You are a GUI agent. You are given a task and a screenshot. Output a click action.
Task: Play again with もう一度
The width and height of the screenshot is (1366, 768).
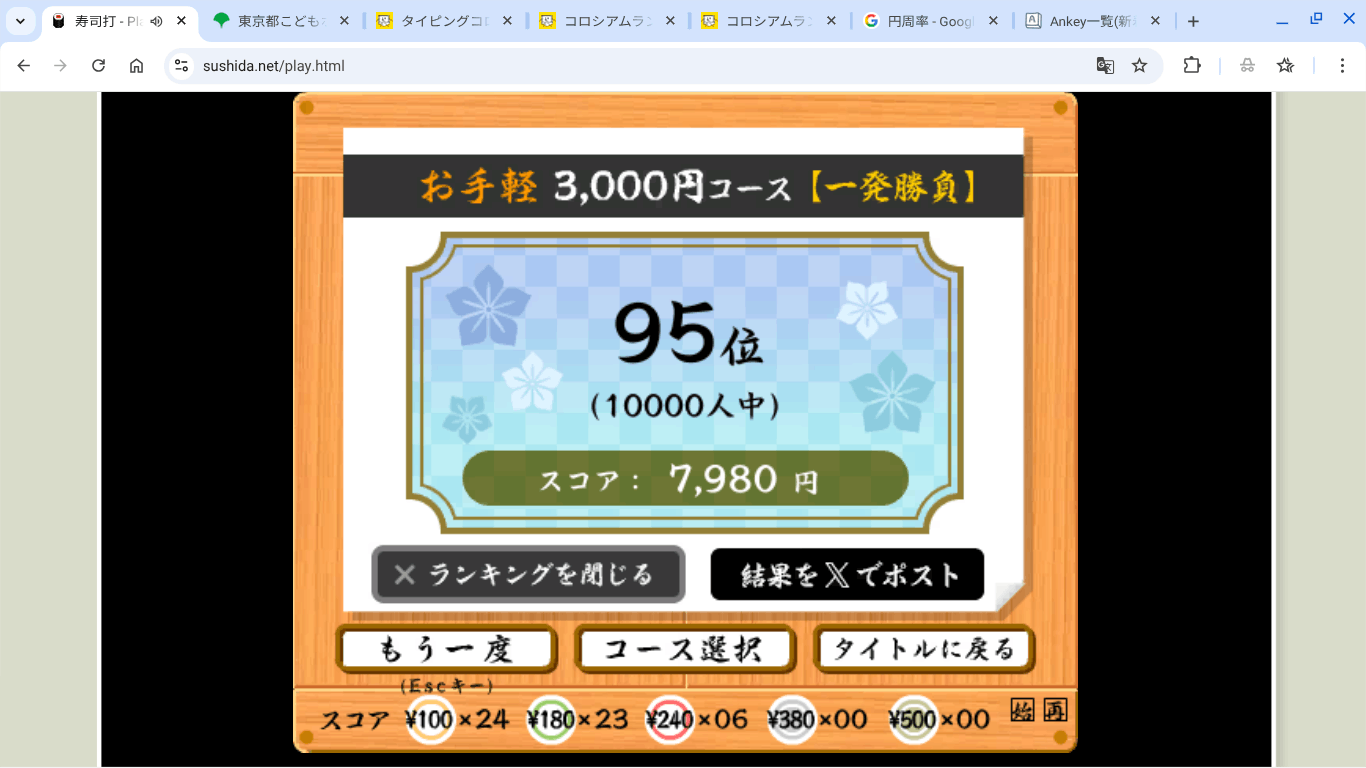click(446, 649)
